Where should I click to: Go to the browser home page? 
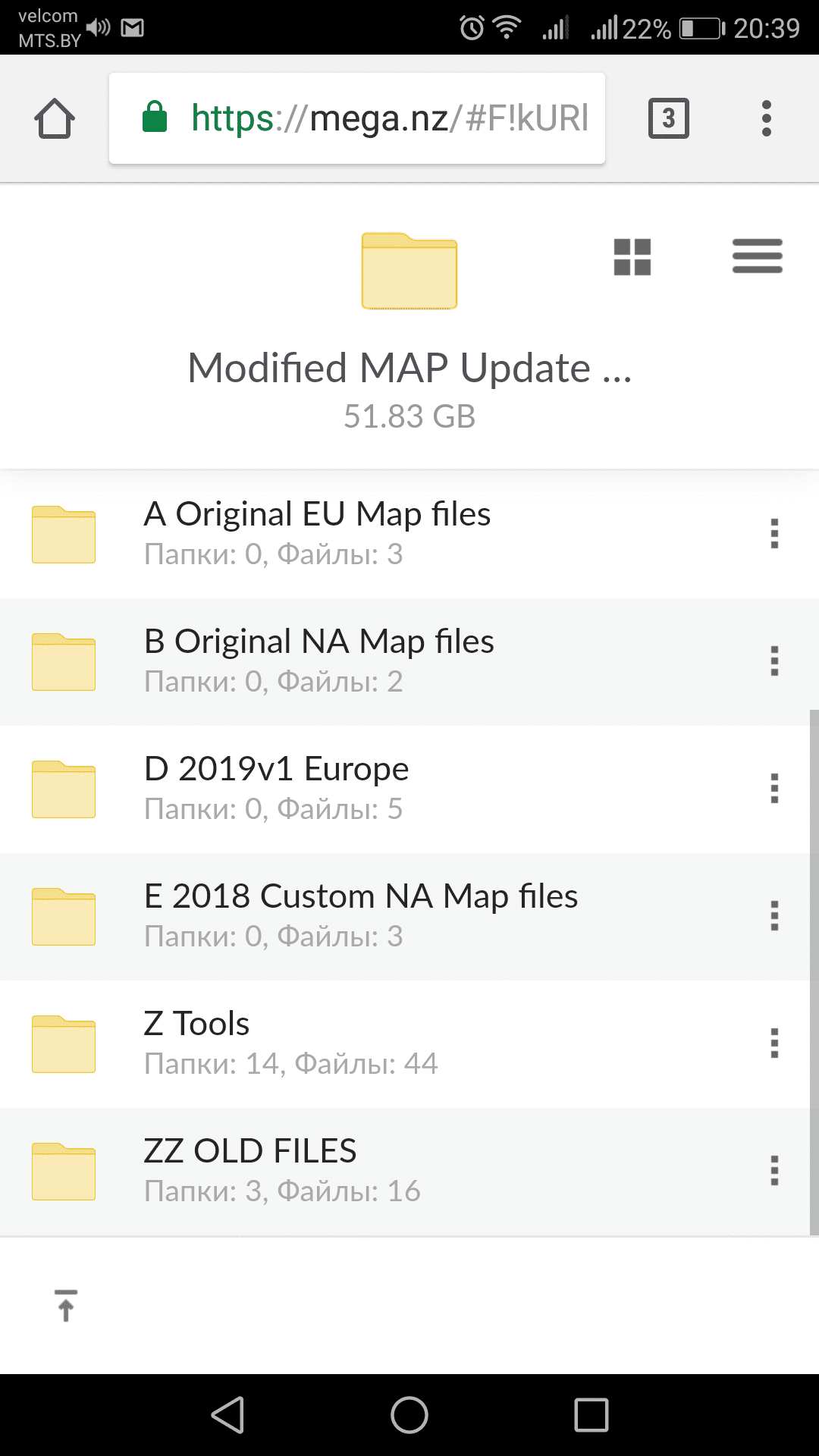(55, 118)
